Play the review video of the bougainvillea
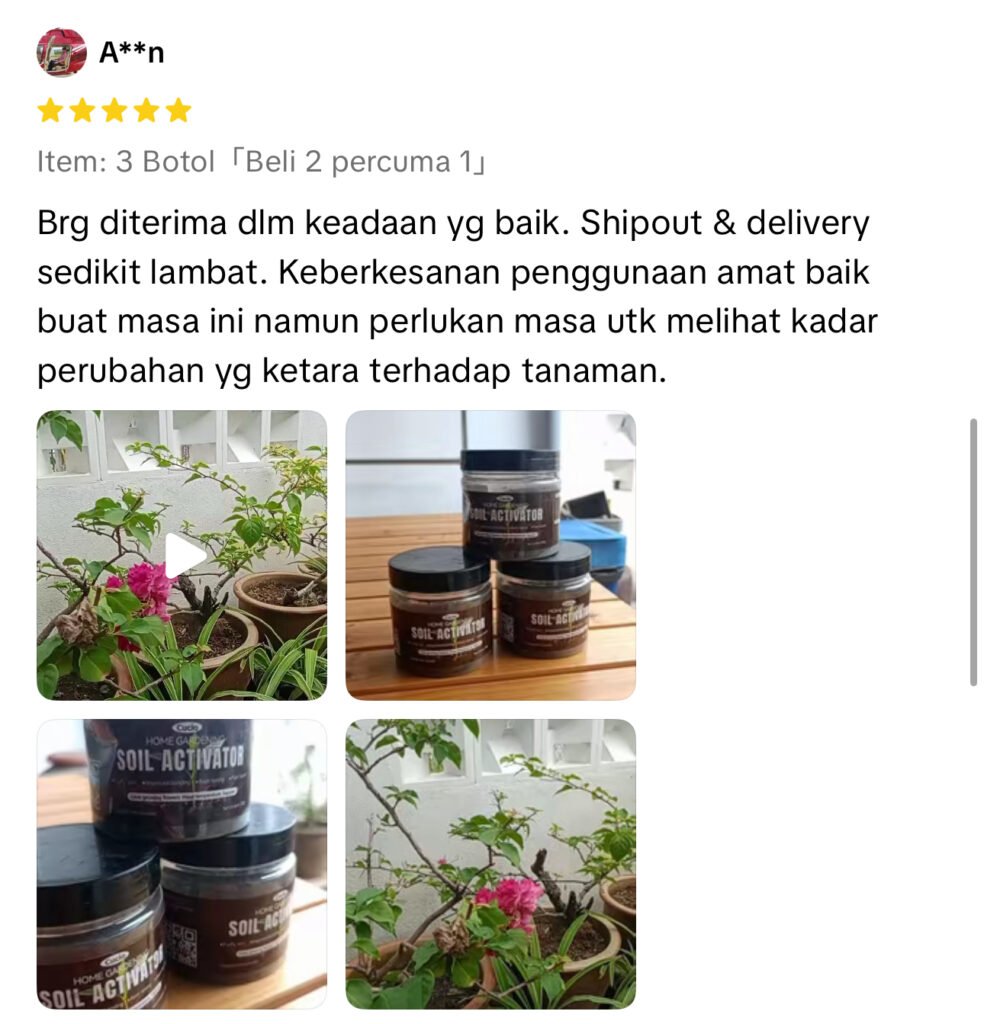 pyautogui.click(x=182, y=555)
